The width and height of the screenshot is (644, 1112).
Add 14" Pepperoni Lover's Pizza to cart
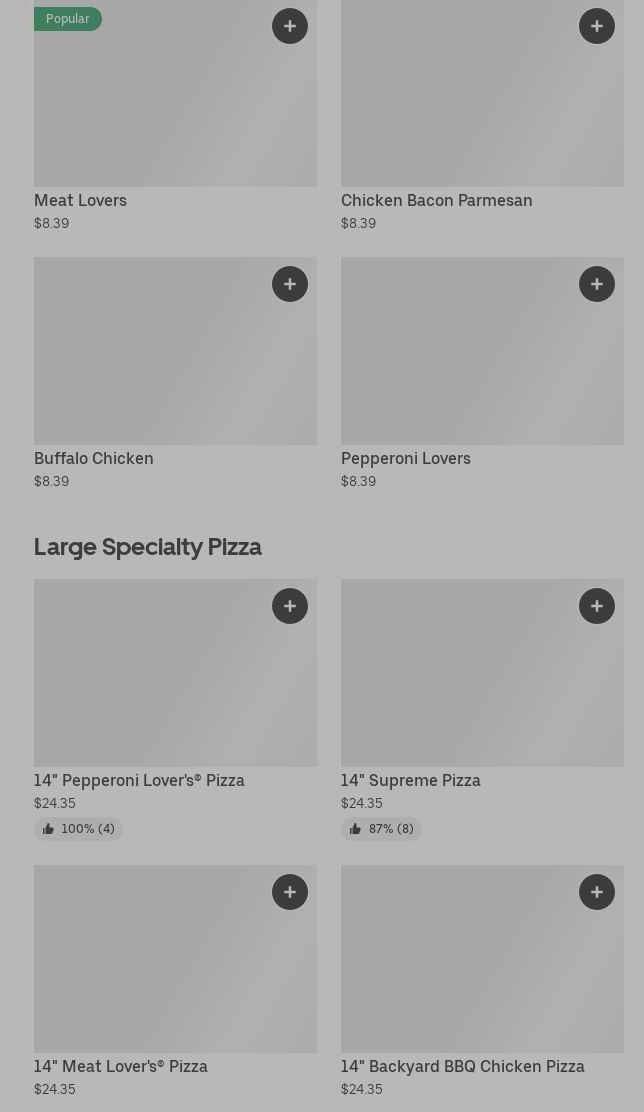point(290,606)
